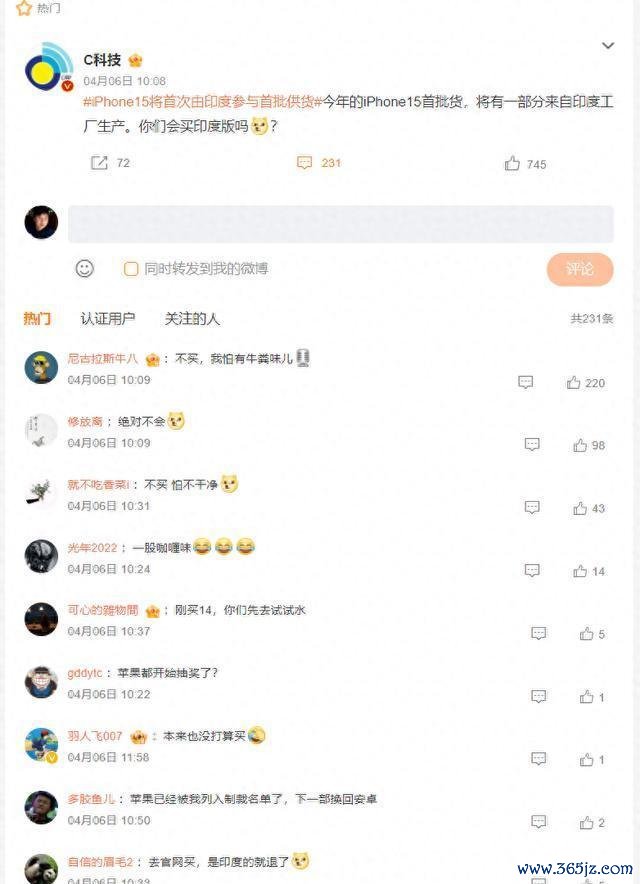Open the #iPhone15将首次由印度参与首批供货# hashtag
Screen dimensions: 640x884
coord(198,102)
